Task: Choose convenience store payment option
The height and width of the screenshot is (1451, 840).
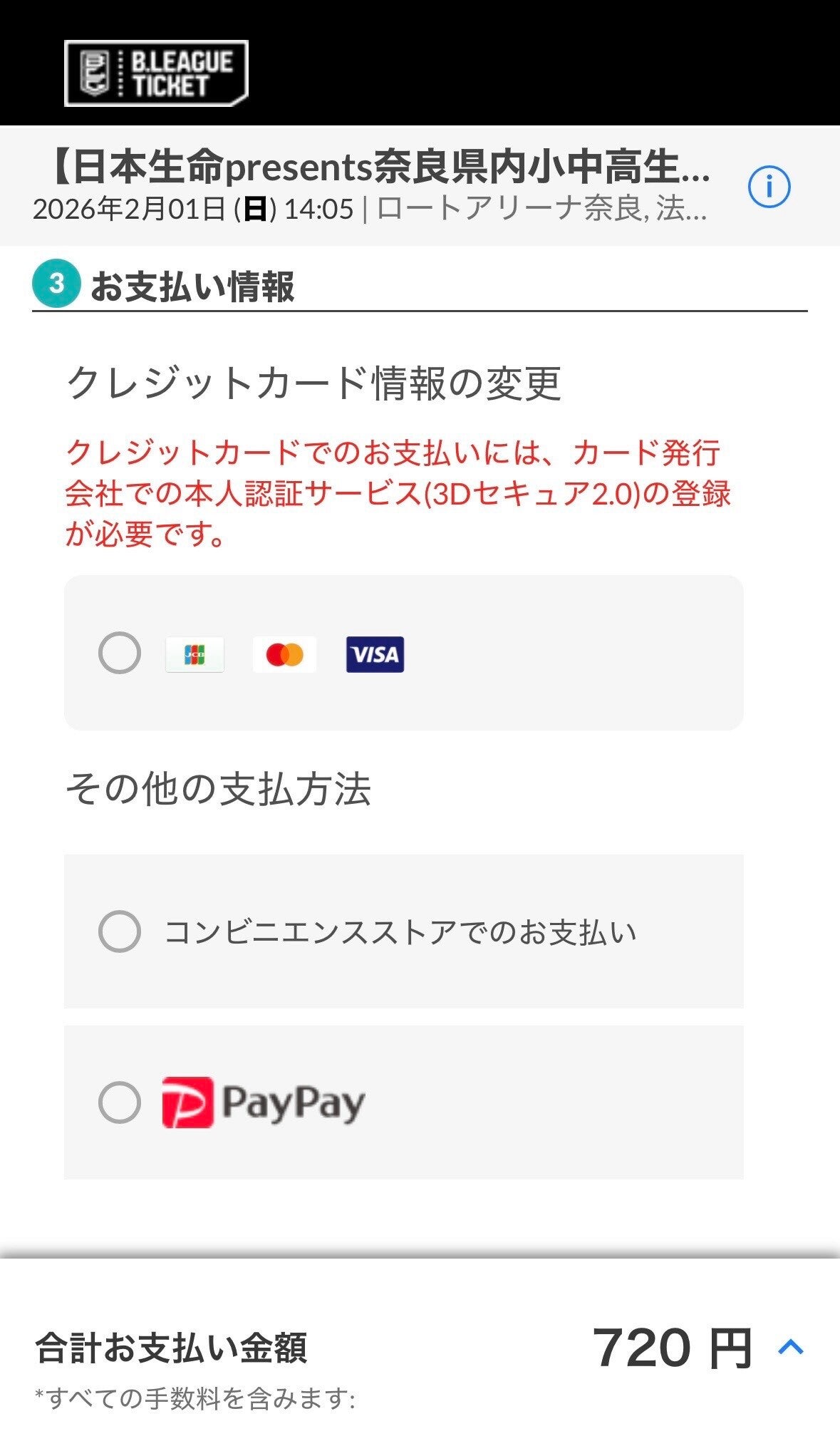Action: coord(119,931)
